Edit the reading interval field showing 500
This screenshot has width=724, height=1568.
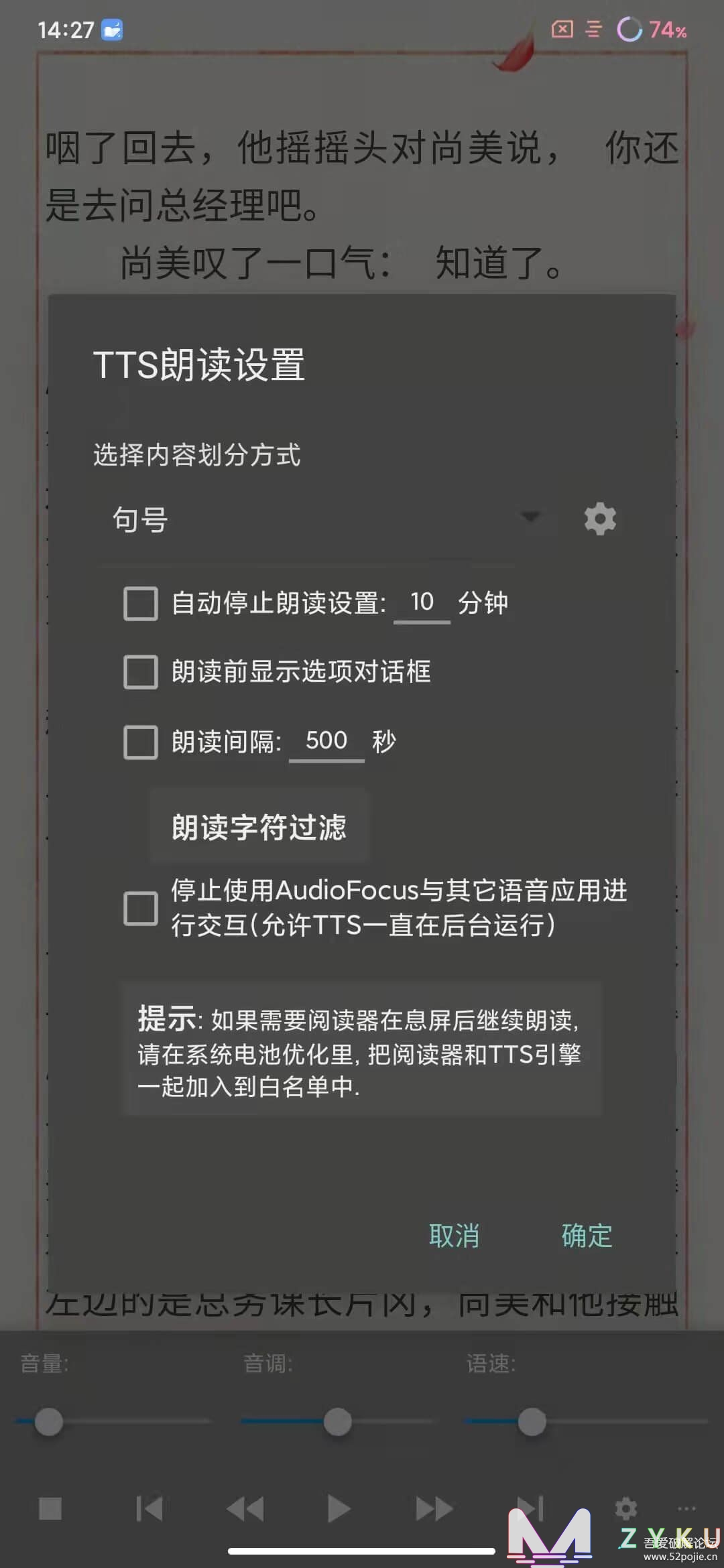[326, 742]
